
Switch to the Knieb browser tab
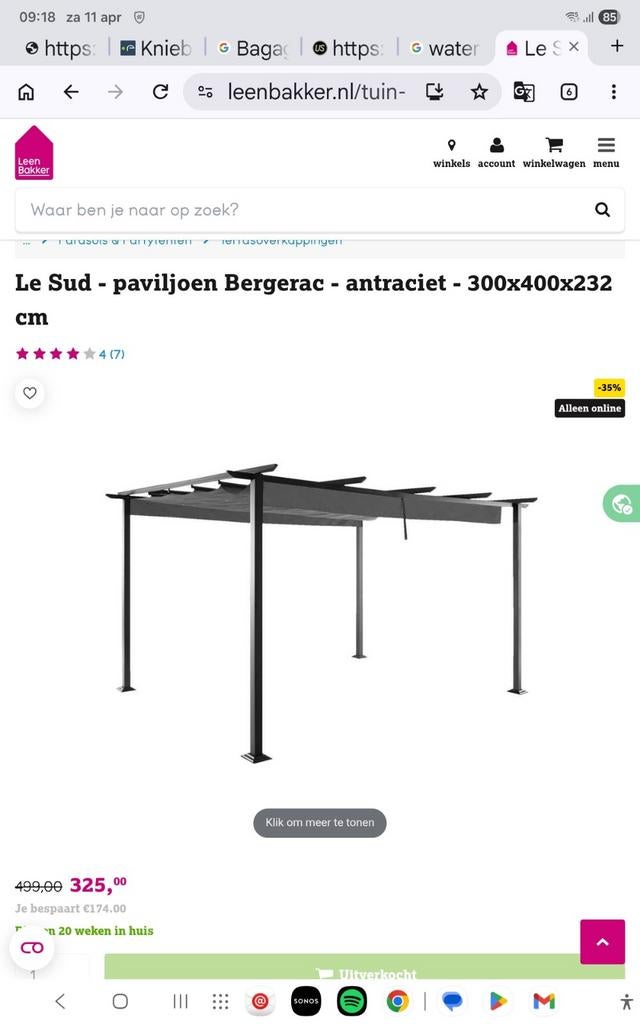pos(156,48)
